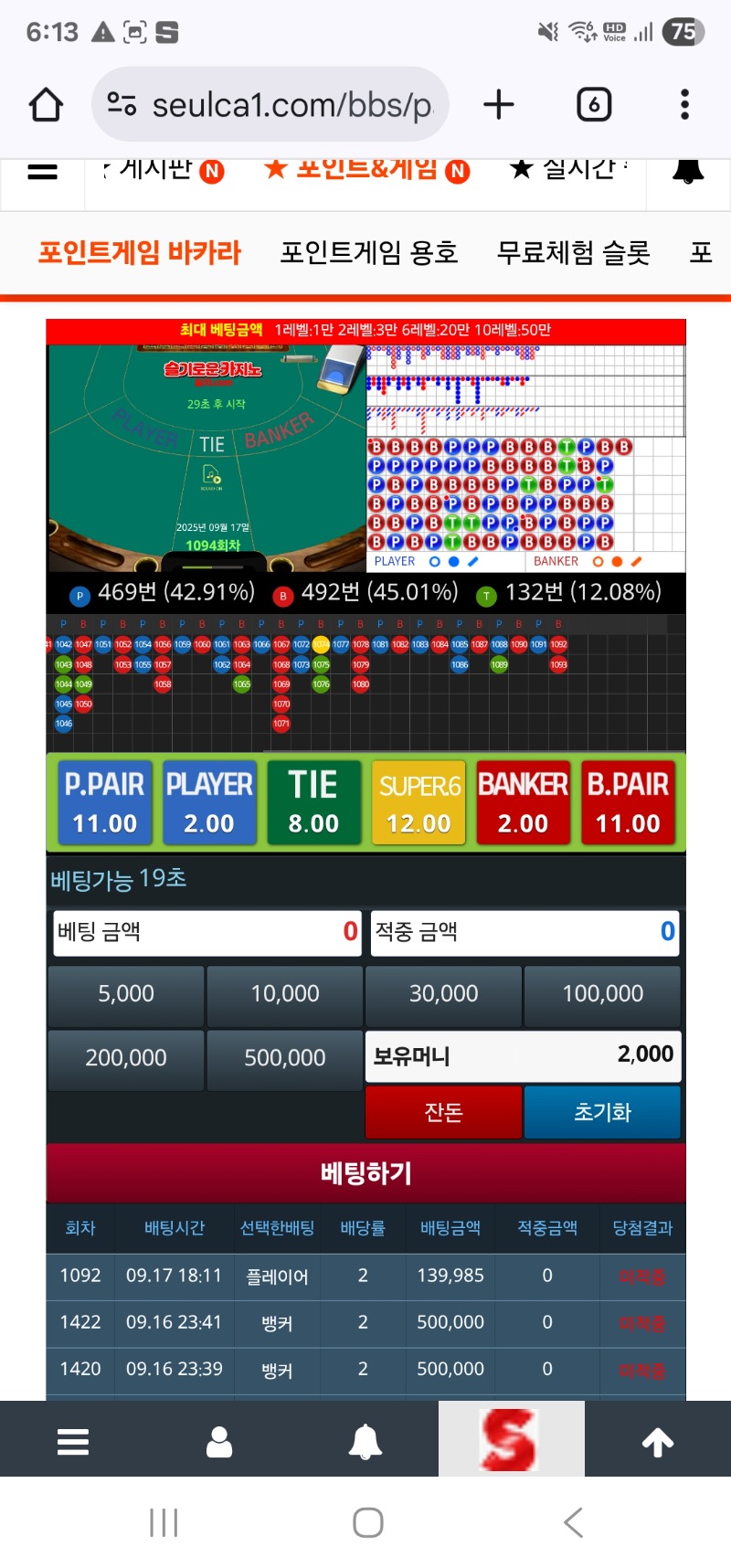Open the browser overflow menu
Screen dimensions: 731x1568
tap(684, 105)
